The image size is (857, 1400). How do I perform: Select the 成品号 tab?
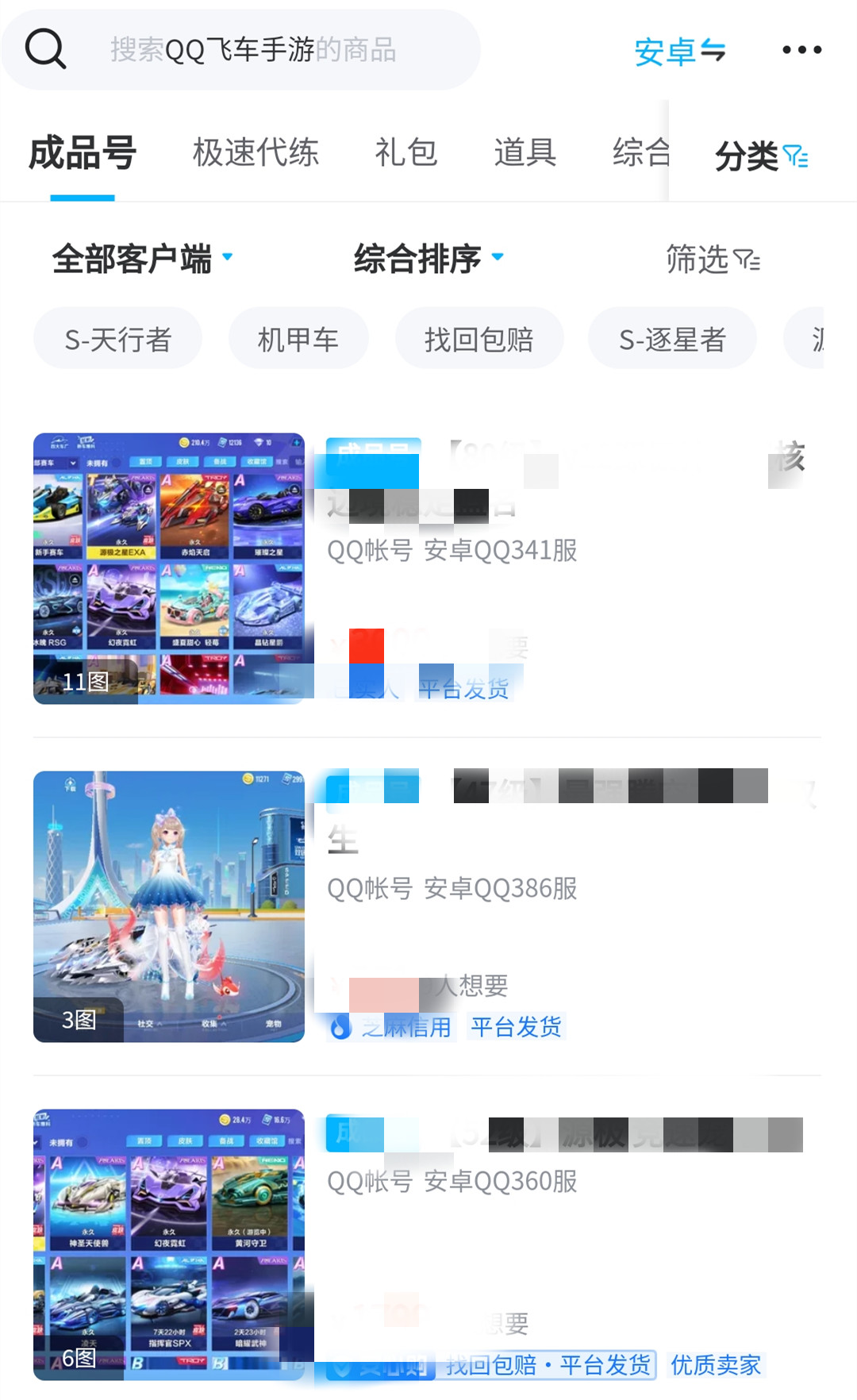point(83,152)
